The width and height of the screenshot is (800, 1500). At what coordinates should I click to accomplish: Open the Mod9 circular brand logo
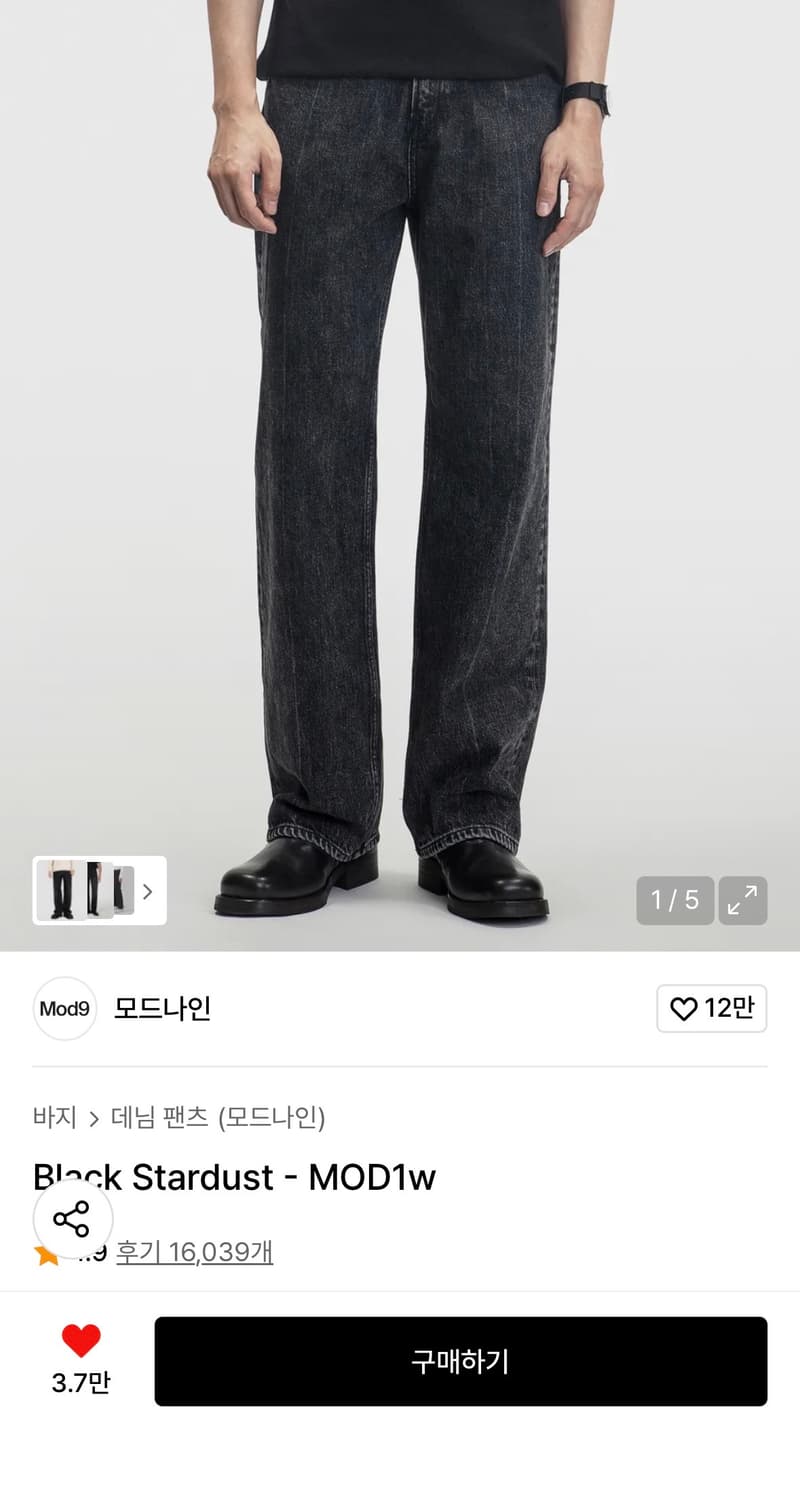(64, 1009)
